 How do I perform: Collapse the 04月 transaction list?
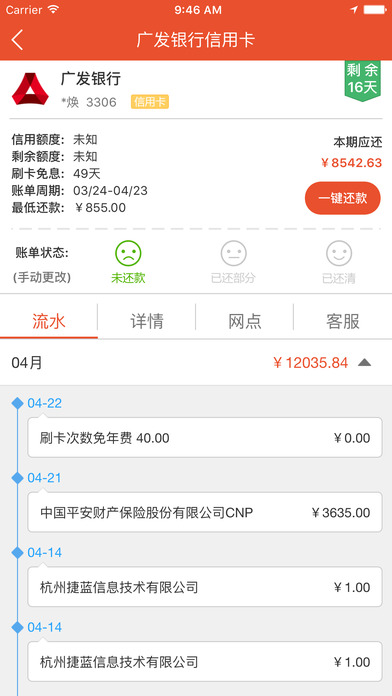(x=364, y=363)
